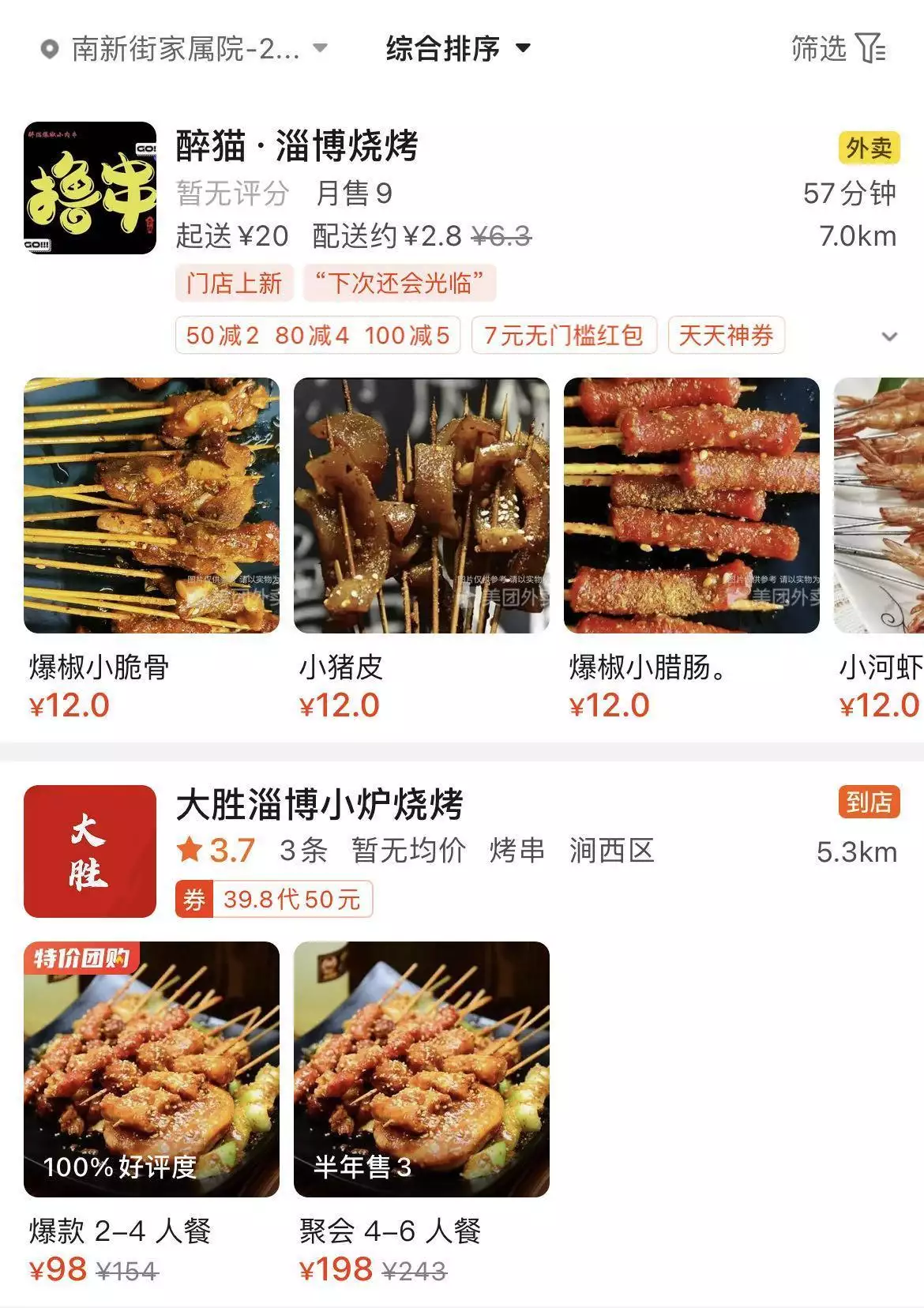This screenshot has width=924, height=1308.
Task: Select the 39.8代50元 coupon
Action: pos(274,899)
